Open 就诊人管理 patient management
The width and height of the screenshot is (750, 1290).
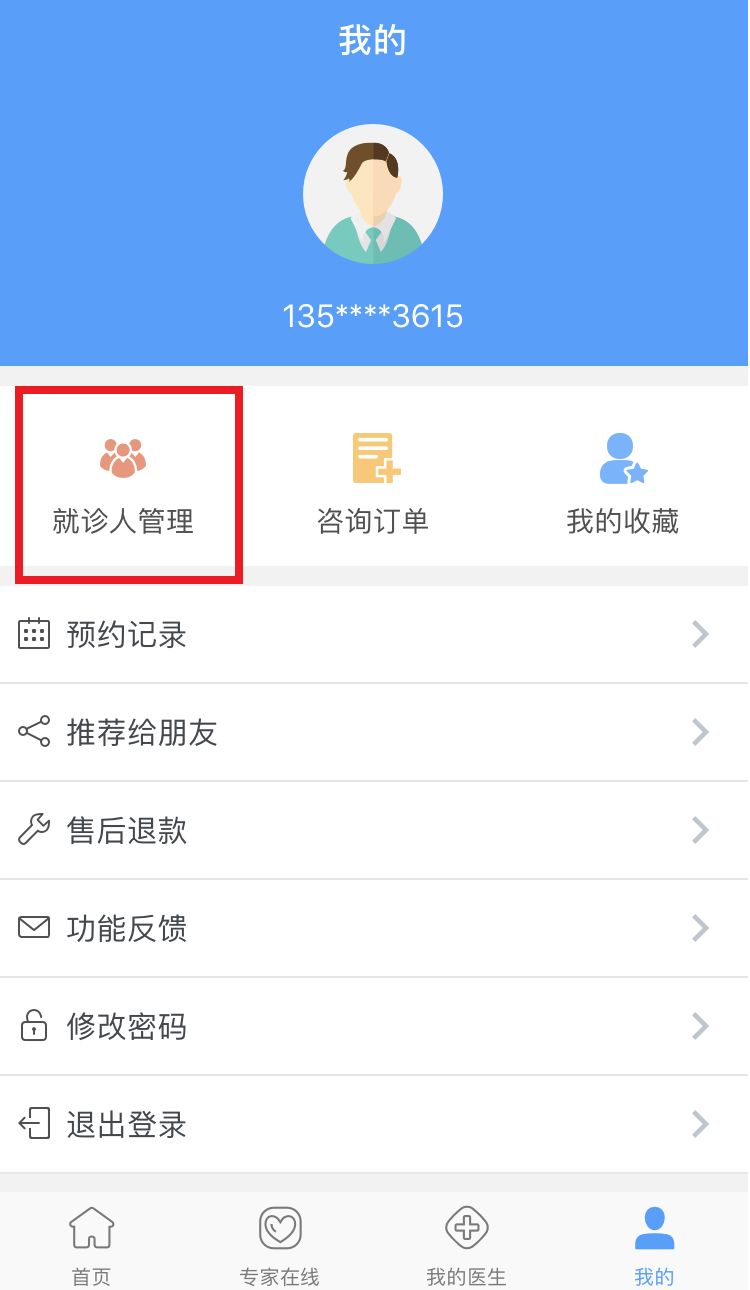tap(123, 487)
